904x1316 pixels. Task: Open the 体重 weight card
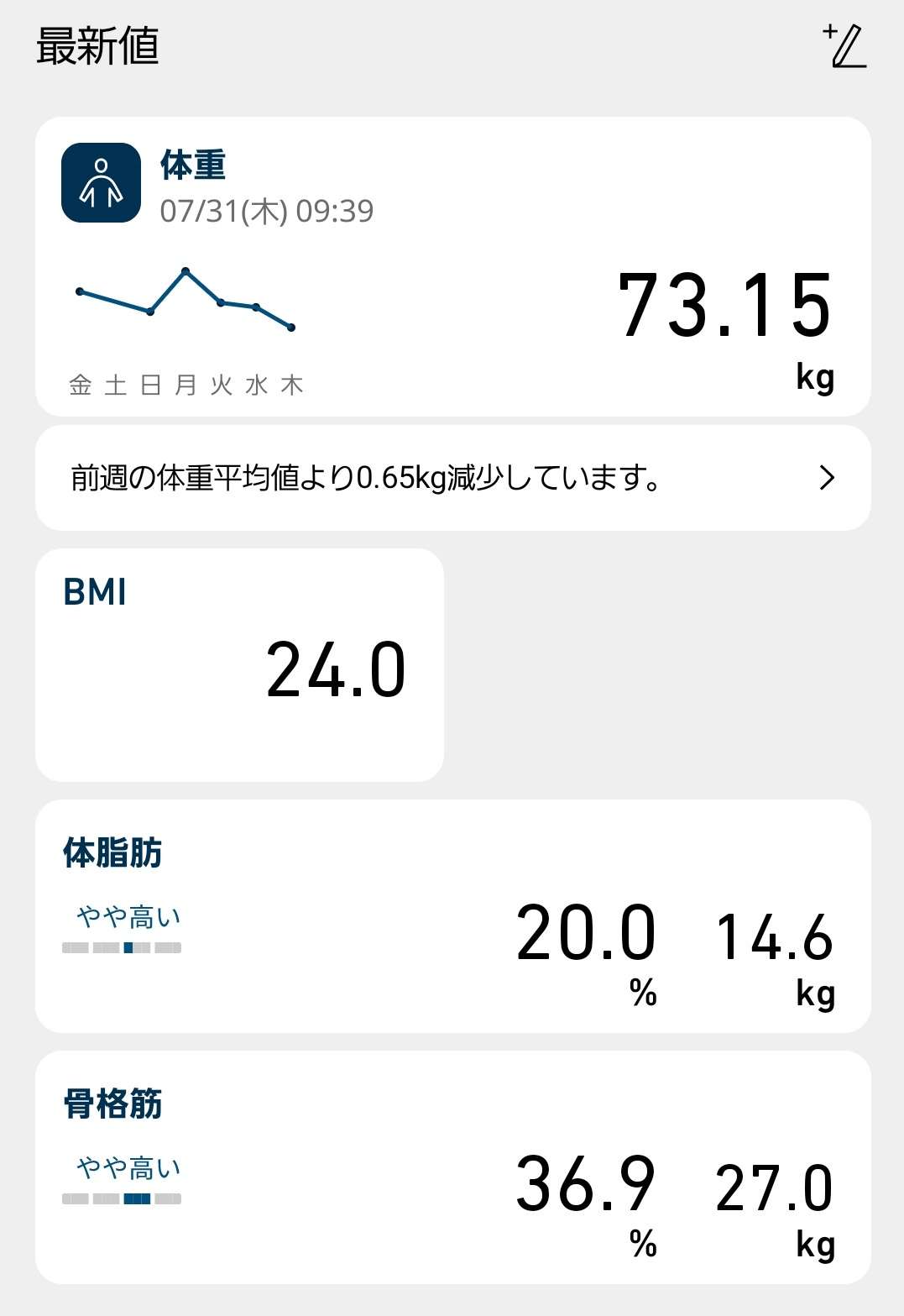click(452, 267)
